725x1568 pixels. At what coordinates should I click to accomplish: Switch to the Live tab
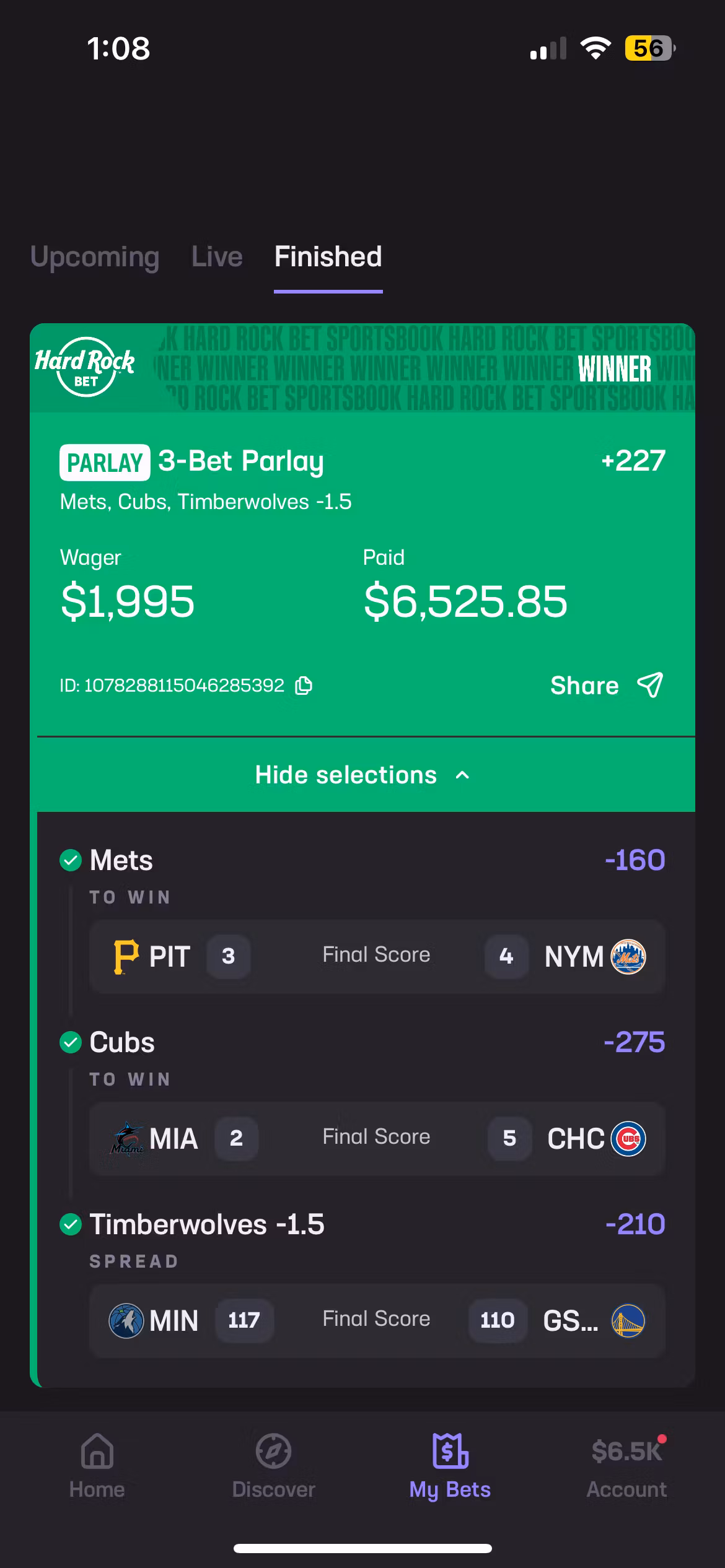click(216, 256)
